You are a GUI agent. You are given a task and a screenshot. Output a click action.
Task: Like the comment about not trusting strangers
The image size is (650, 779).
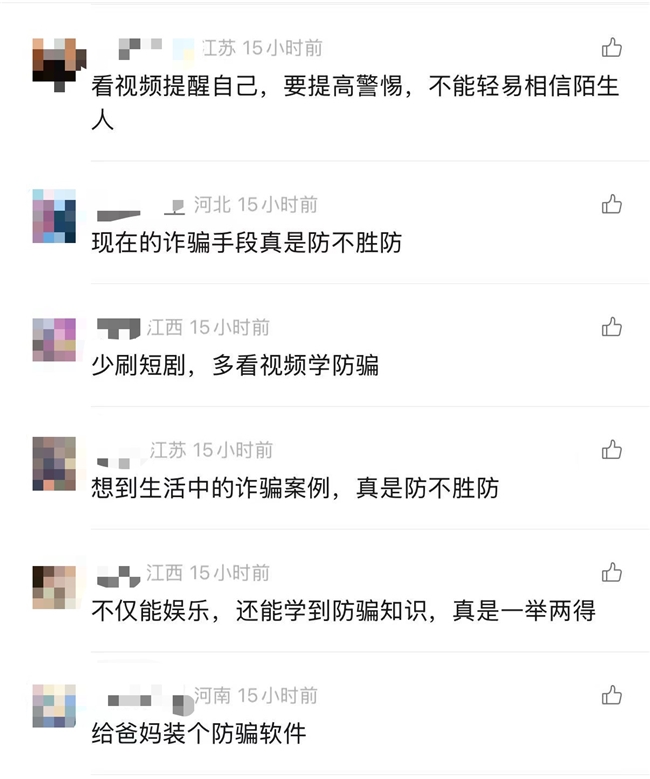611,48
